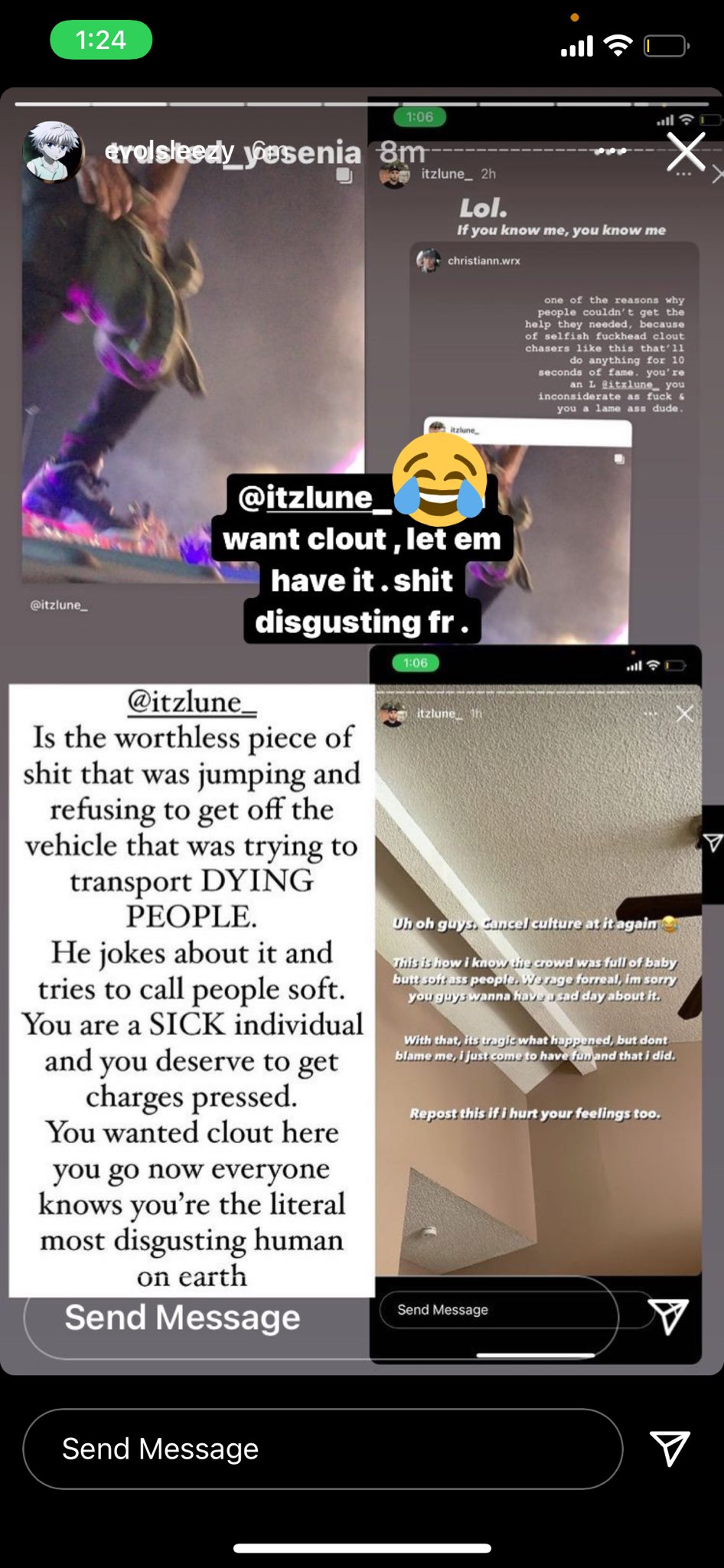Open the story overflow menu

tap(611, 151)
